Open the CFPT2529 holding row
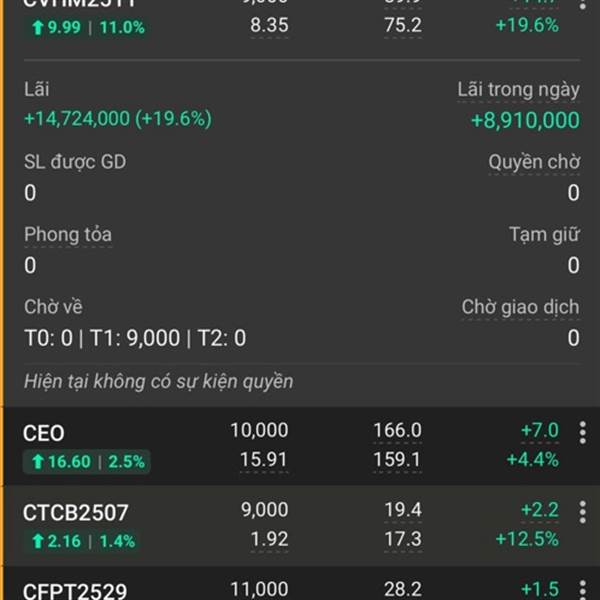The width and height of the screenshot is (600, 600). 76,590
